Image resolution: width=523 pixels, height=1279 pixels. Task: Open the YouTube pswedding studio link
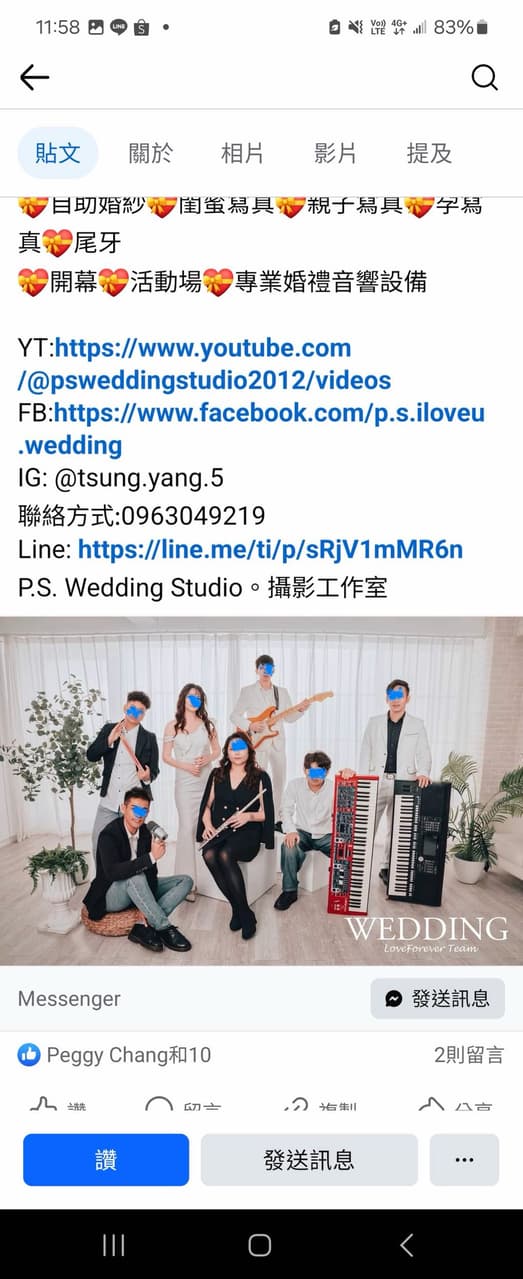(204, 364)
